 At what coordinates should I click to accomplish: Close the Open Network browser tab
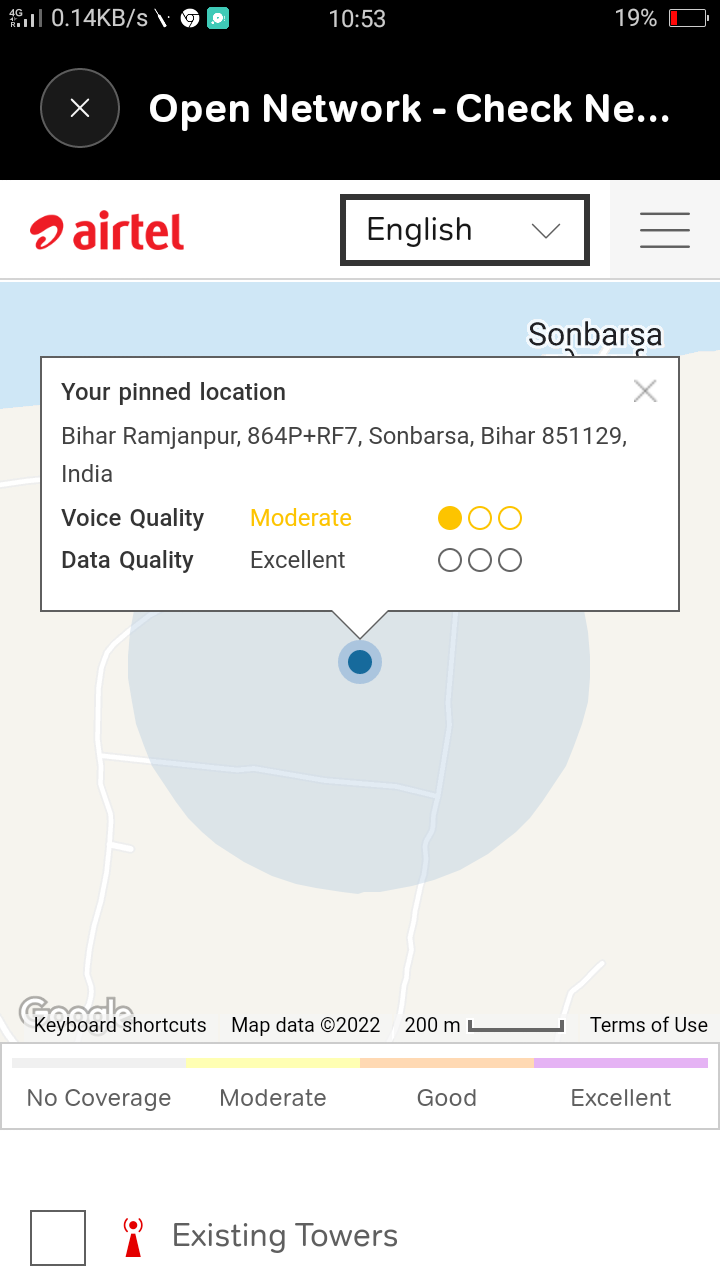point(80,108)
